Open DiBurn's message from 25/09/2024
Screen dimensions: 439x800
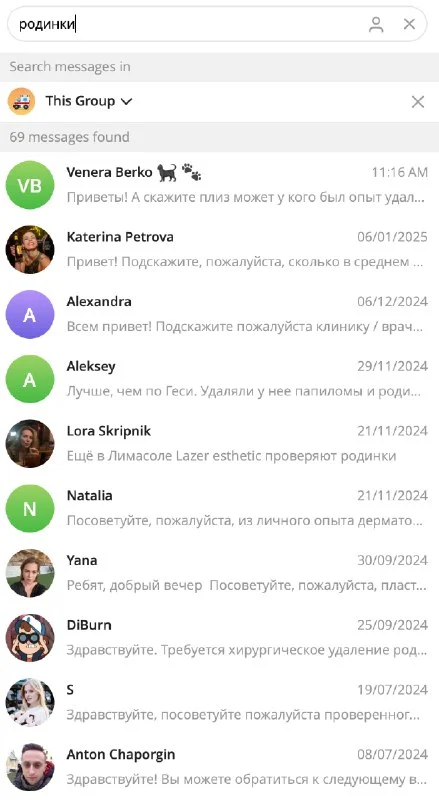[x=220, y=638]
